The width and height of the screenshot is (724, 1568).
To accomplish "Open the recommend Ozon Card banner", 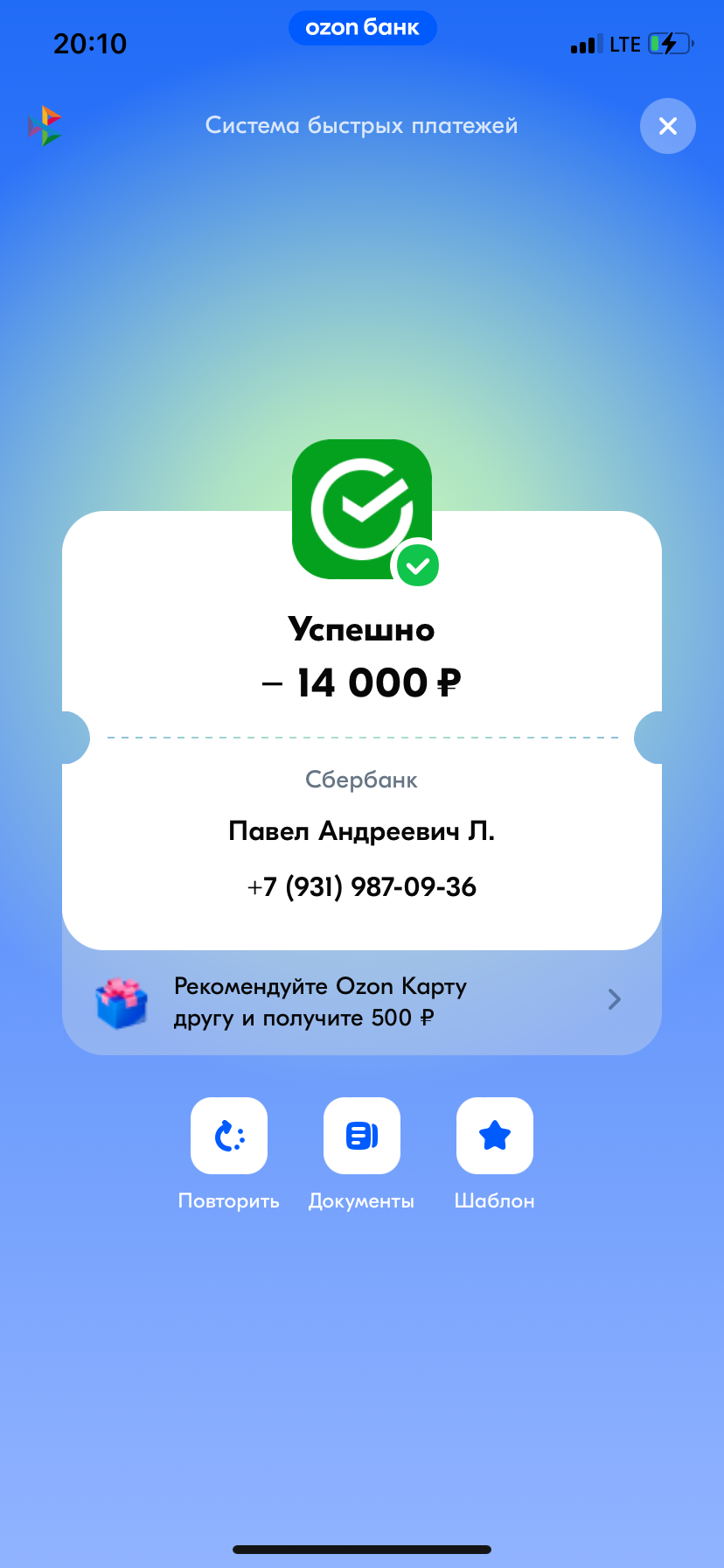I will click(362, 1003).
